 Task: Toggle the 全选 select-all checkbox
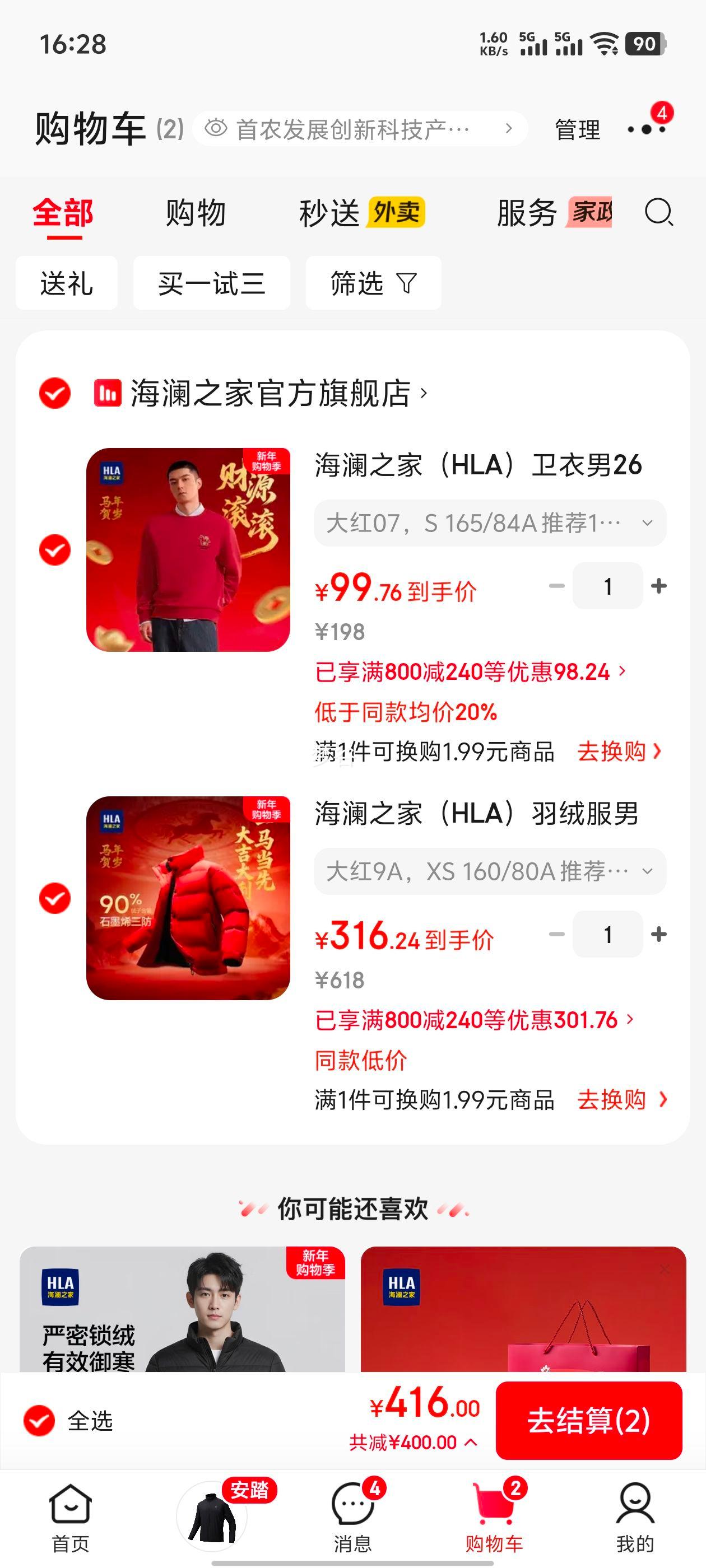coord(41,1421)
